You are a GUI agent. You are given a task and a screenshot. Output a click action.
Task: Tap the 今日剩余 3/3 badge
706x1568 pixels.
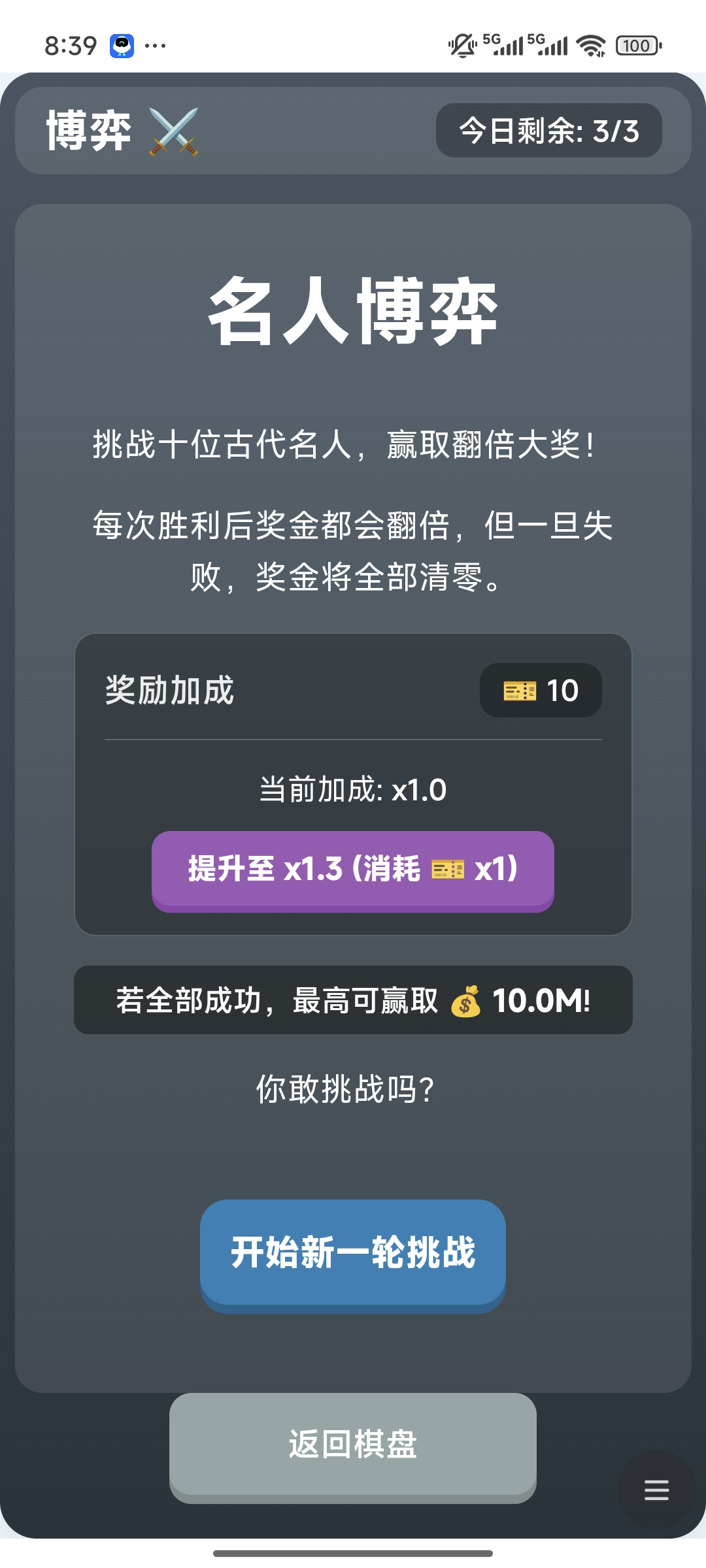[x=548, y=131]
